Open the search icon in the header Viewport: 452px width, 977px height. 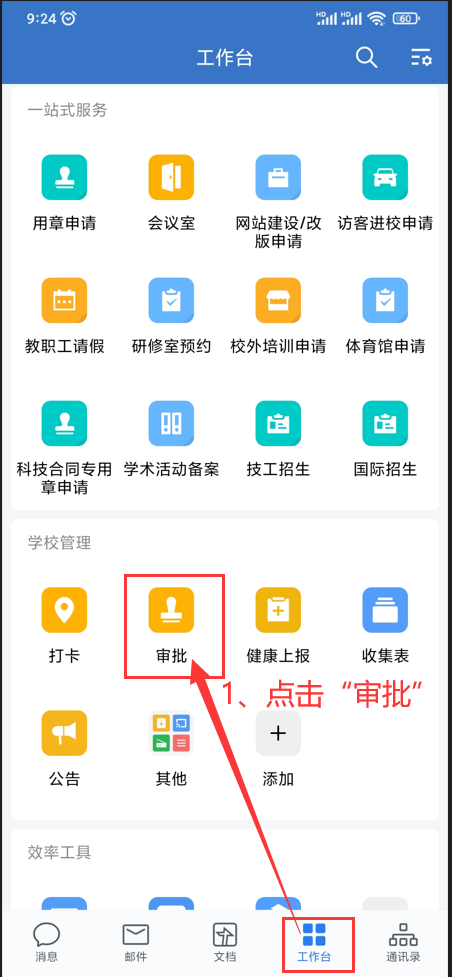point(366,58)
